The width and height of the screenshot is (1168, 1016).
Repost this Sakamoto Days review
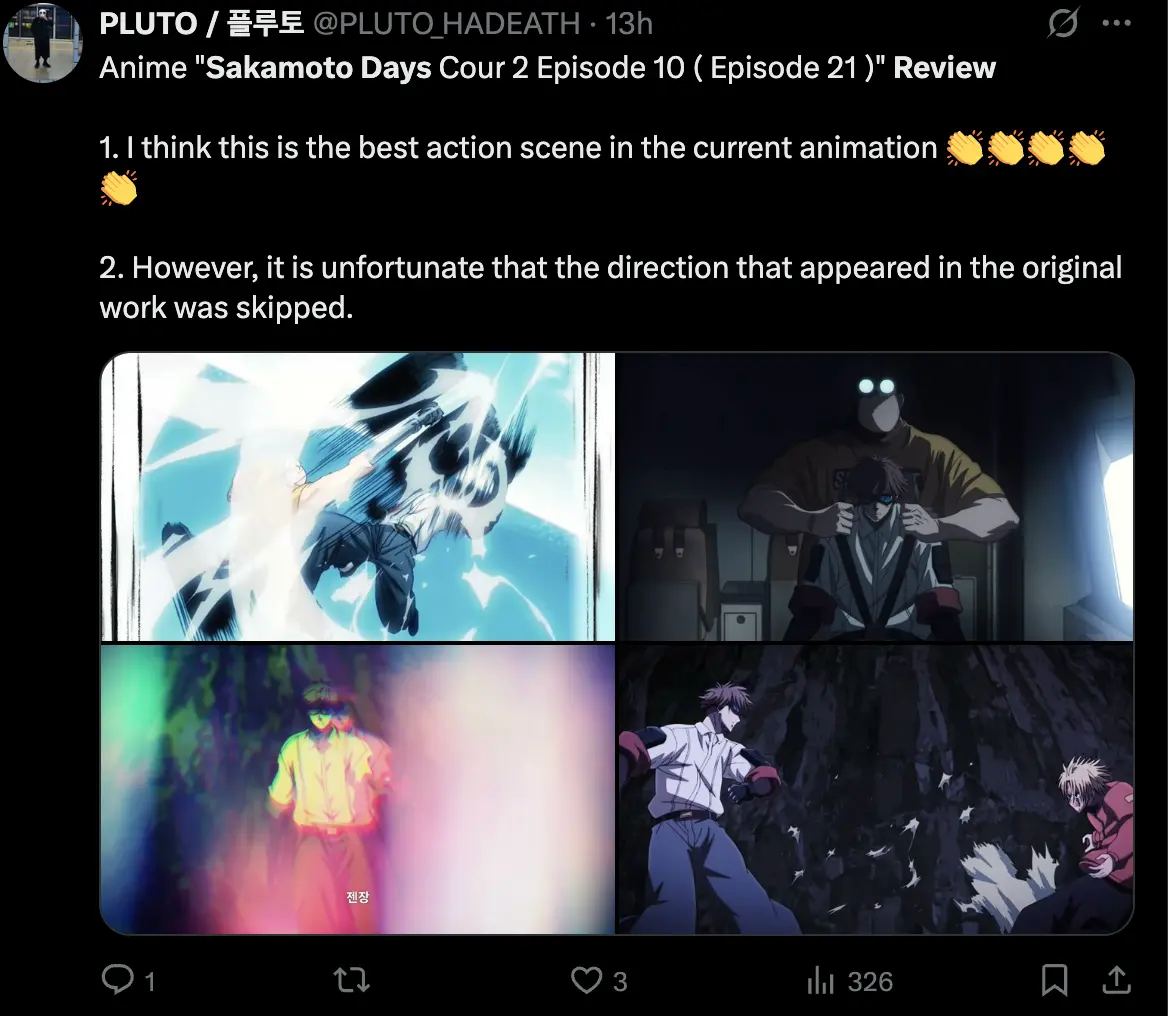(x=350, y=980)
